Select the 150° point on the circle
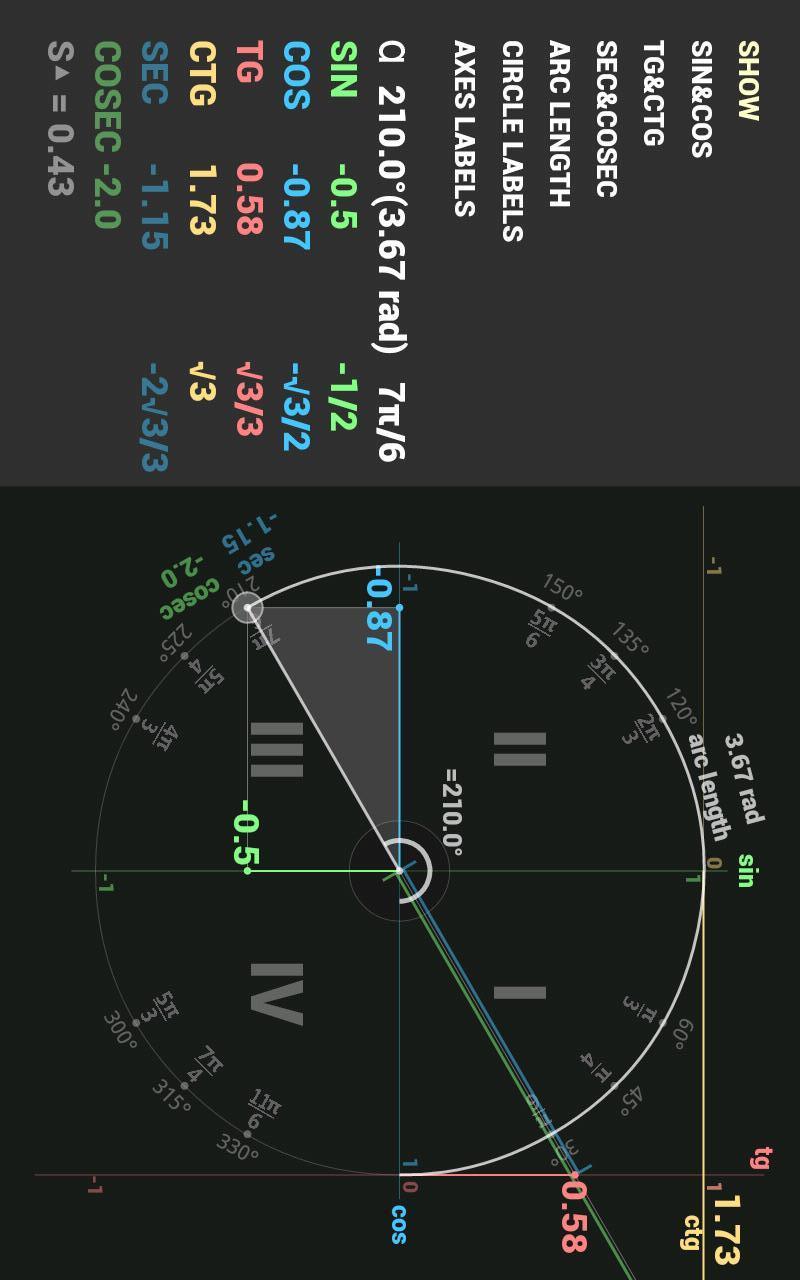This screenshot has height=1280, width=800. 552,608
